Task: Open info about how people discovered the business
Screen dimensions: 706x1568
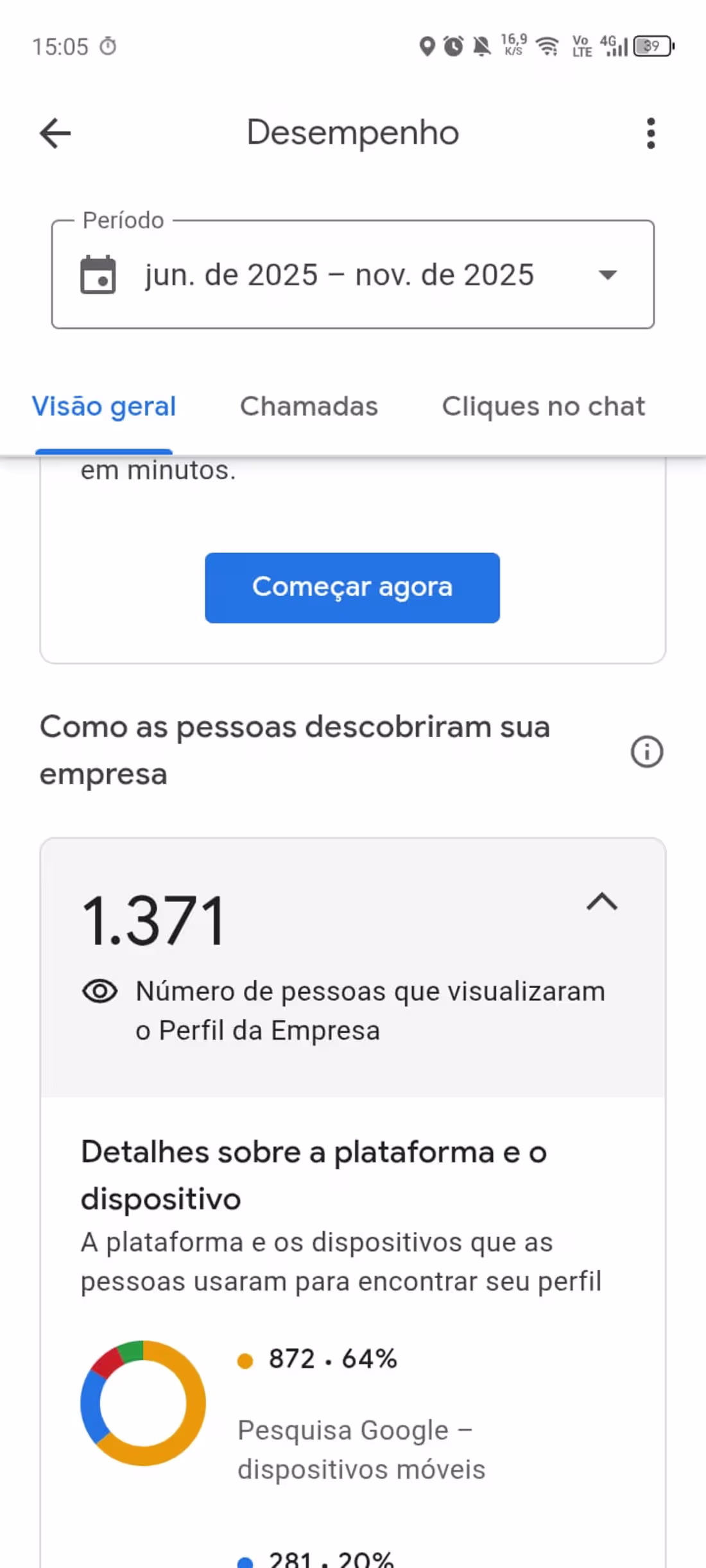Action: (x=646, y=751)
